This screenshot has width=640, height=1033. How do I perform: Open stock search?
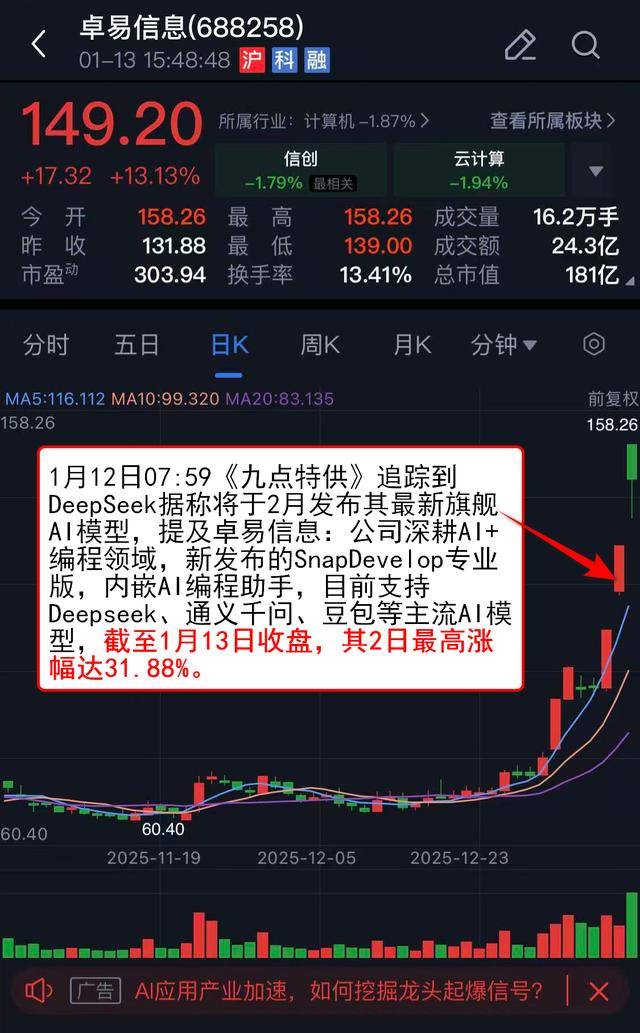pos(585,45)
